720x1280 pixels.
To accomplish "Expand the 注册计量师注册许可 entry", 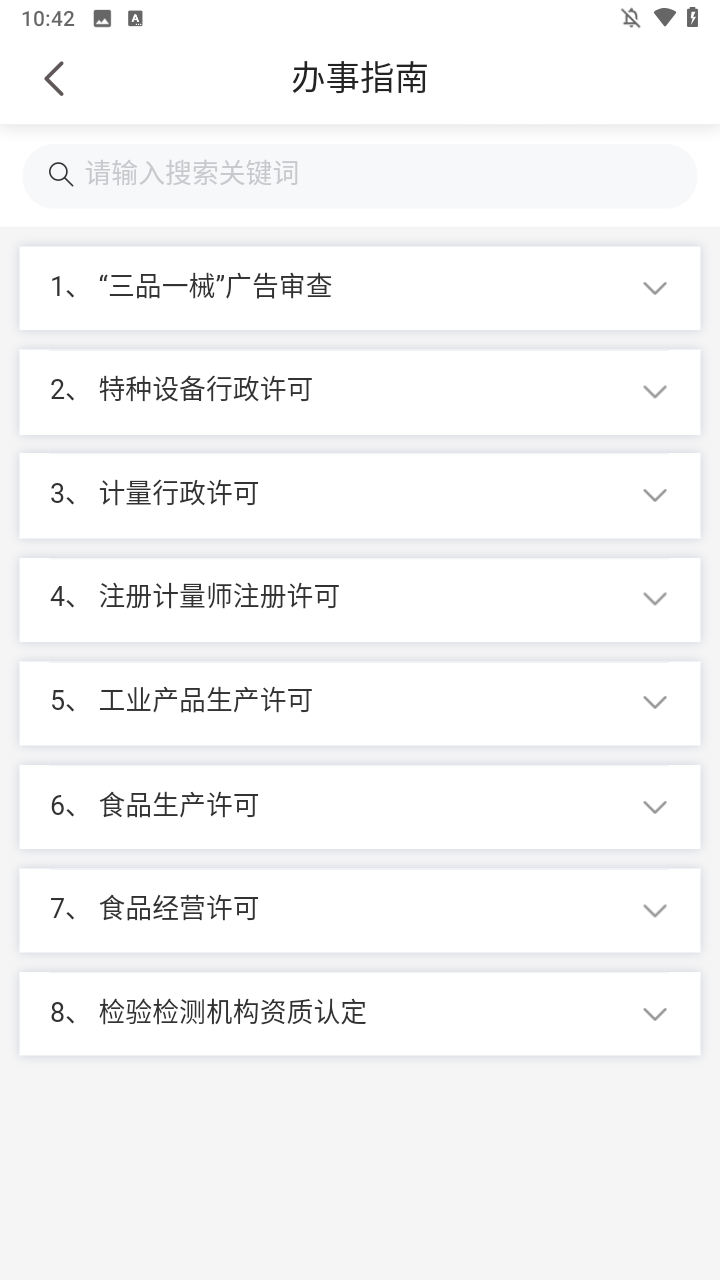I will (655, 599).
